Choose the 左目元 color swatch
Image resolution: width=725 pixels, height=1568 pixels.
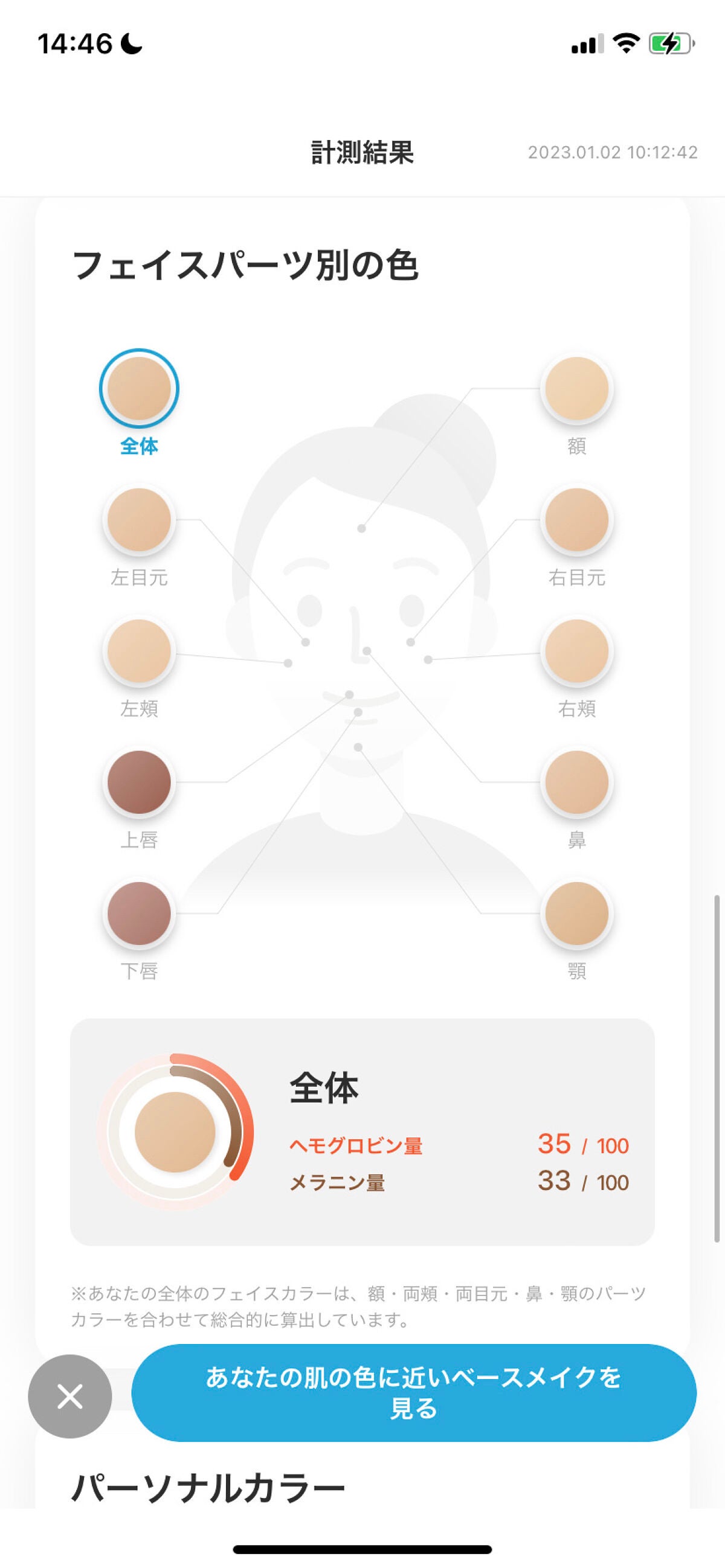139,520
